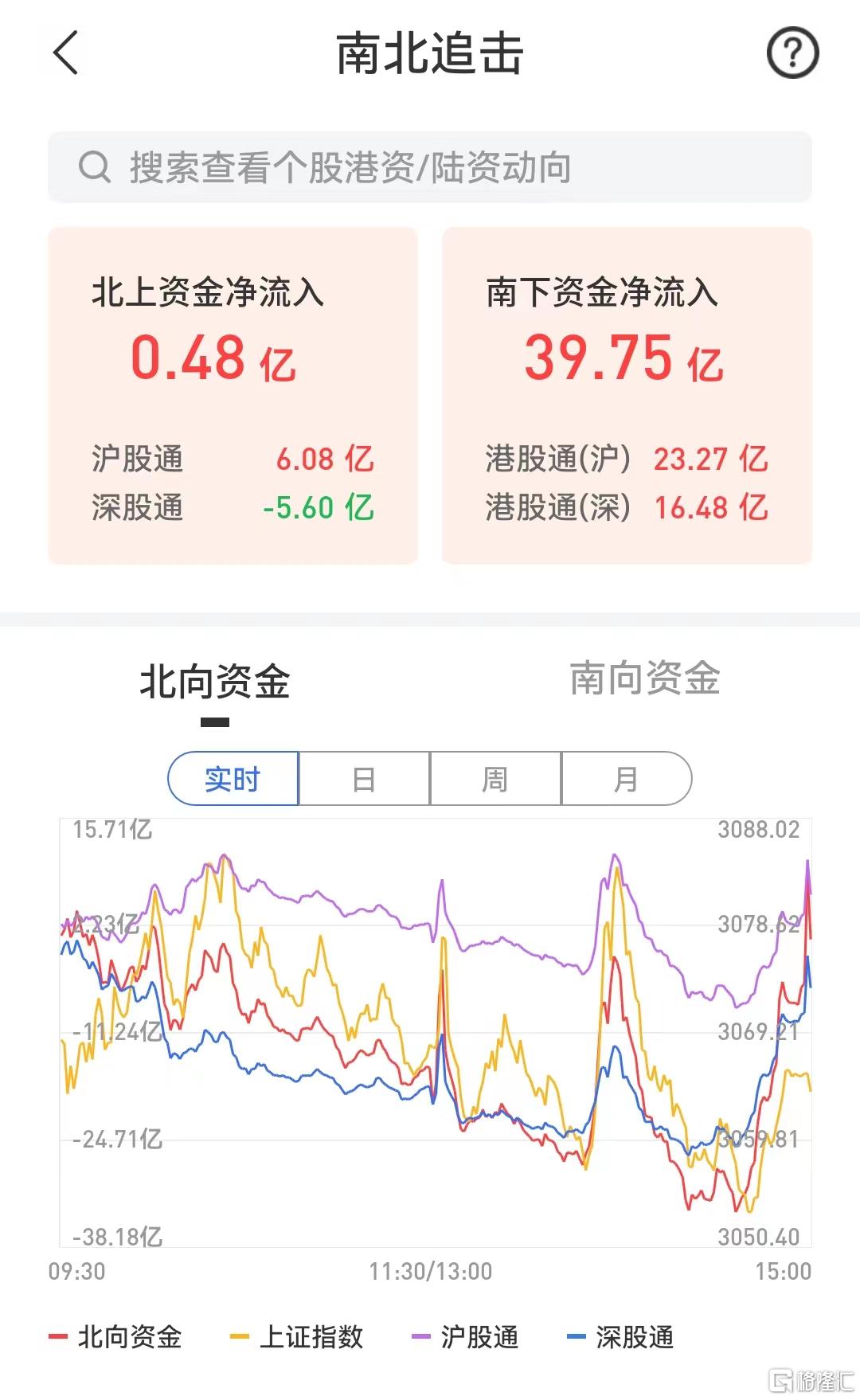Image resolution: width=860 pixels, height=1400 pixels.
Task: Switch the chart to 周 view
Action: pyautogui.click(x=495, y=779)
